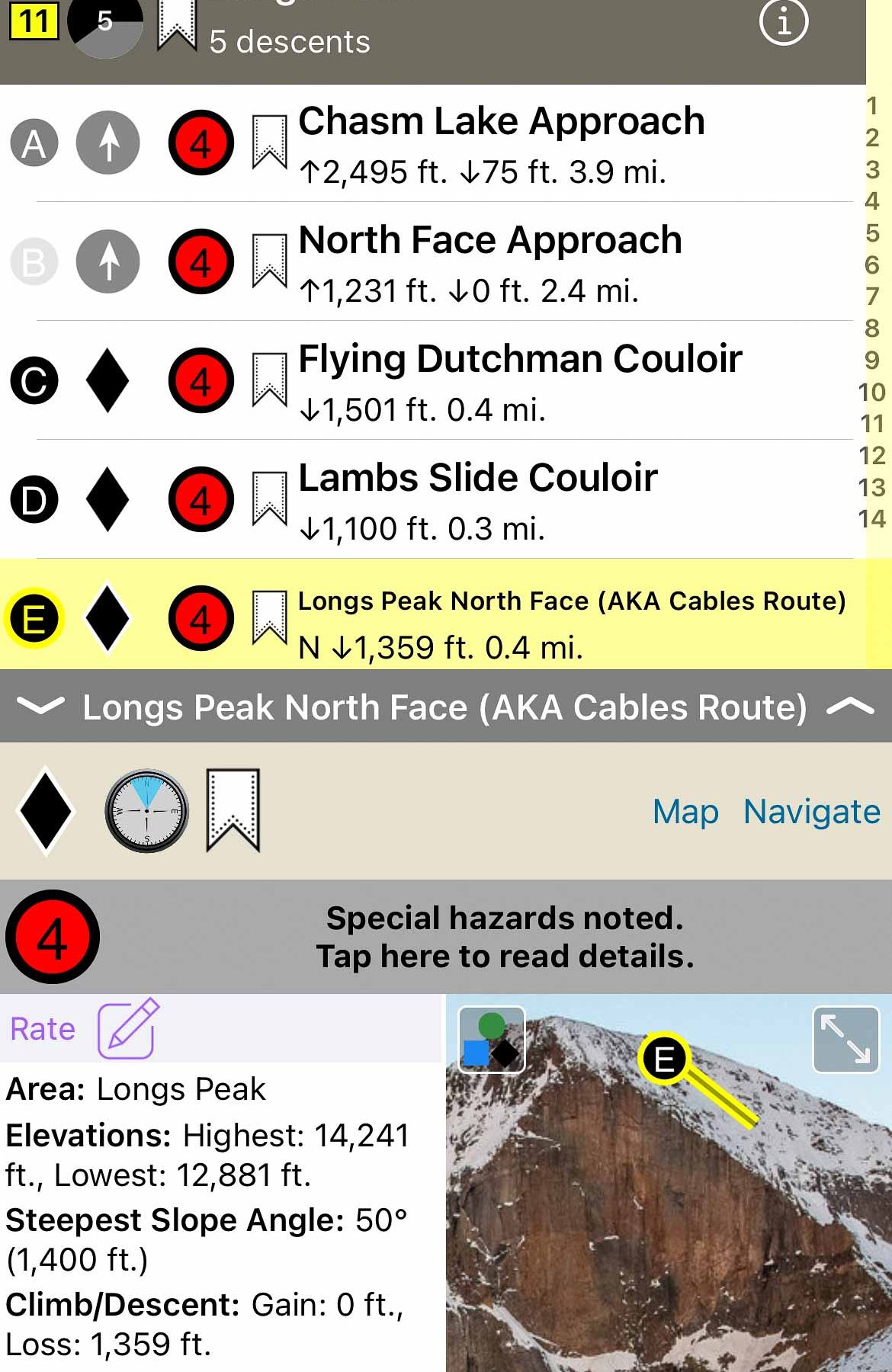Toggle photo overlay shapes icon
This screenshot has width=892, height=1372.
[491, 1040]
